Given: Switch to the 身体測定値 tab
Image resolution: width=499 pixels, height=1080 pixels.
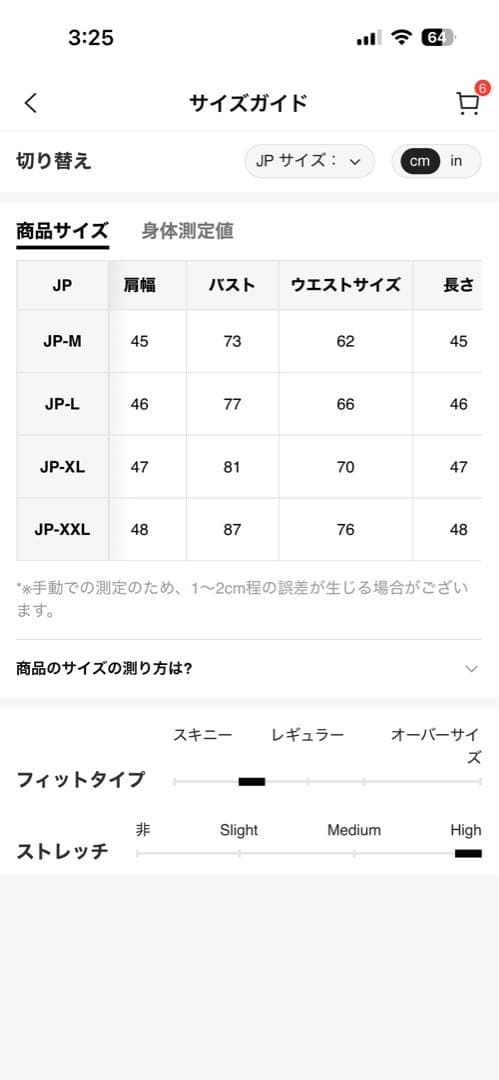Looking at the screenshot, I should tap(187, 231).
